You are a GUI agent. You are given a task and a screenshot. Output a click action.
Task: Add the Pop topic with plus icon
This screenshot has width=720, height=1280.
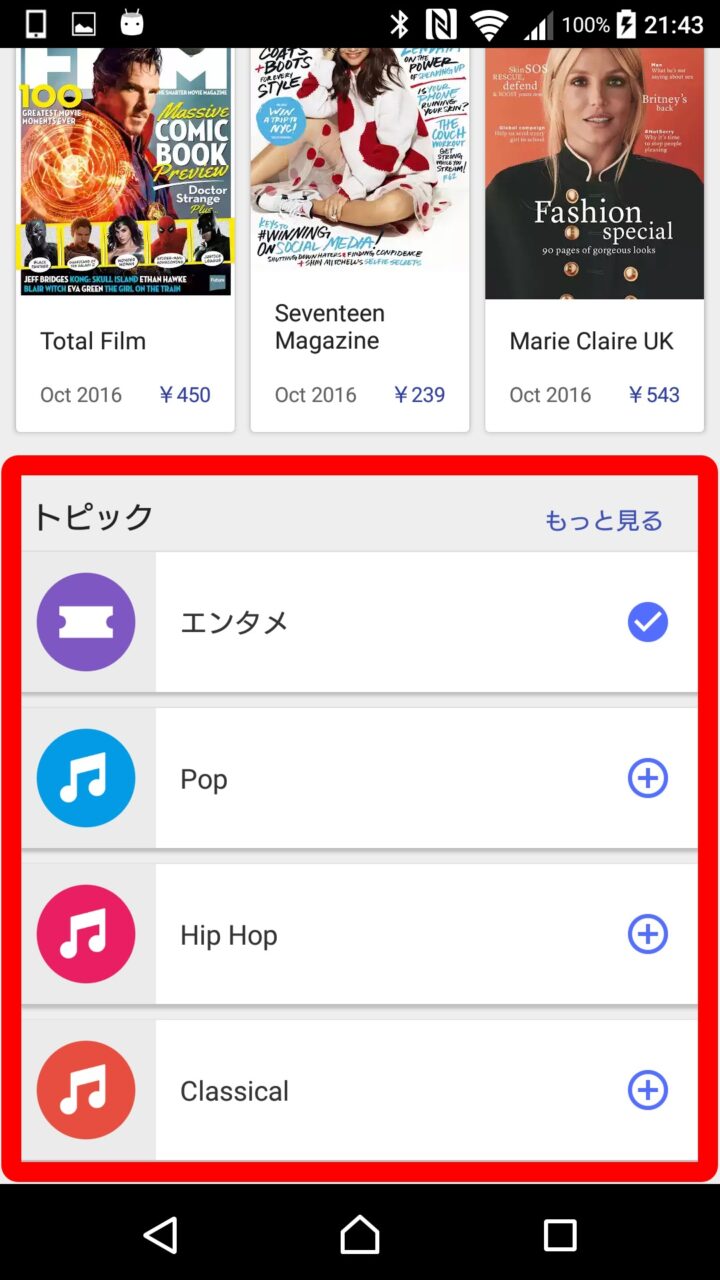coord(647,778)
